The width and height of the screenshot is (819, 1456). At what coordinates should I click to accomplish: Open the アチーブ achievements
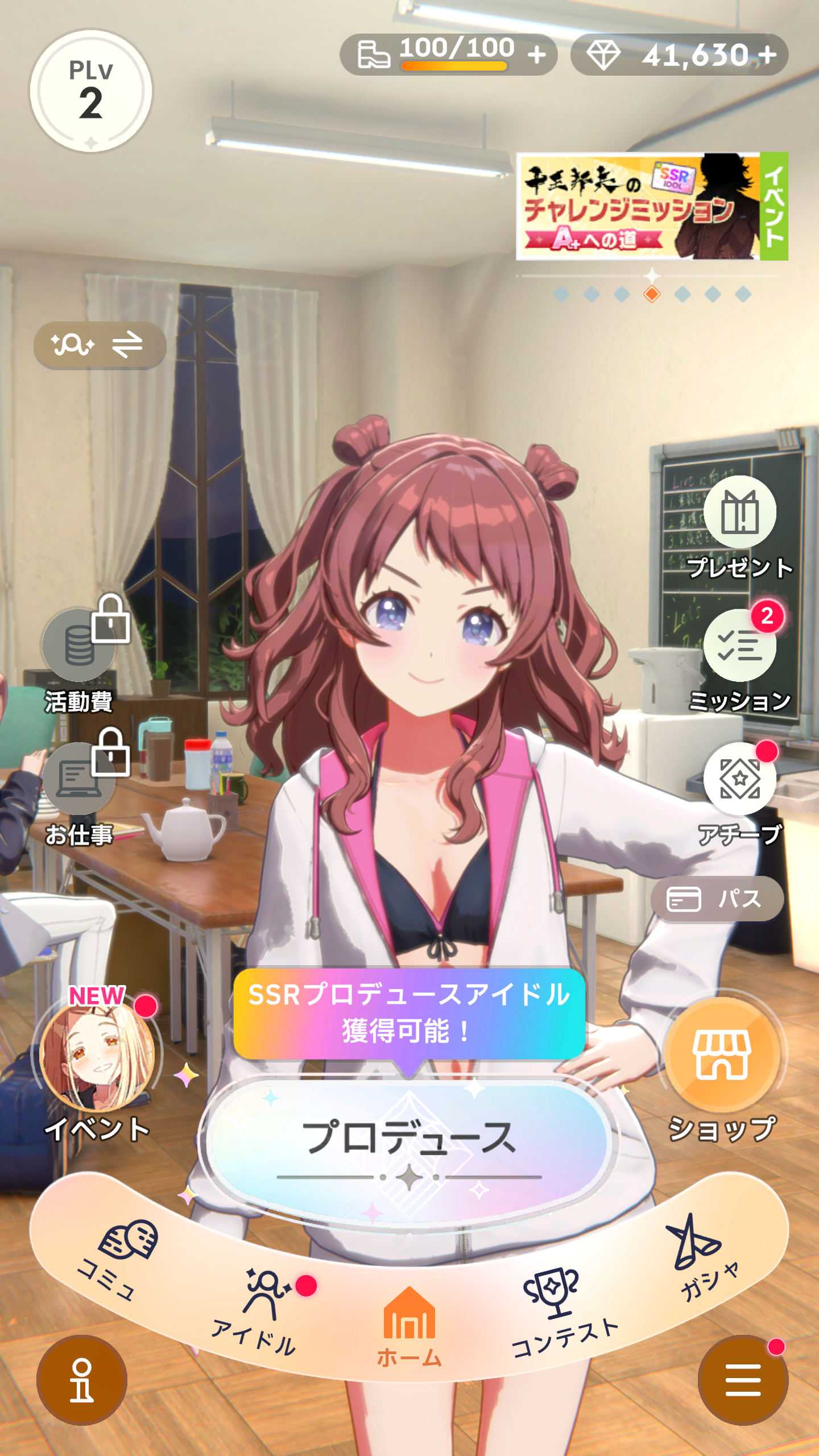coord(739,780)
